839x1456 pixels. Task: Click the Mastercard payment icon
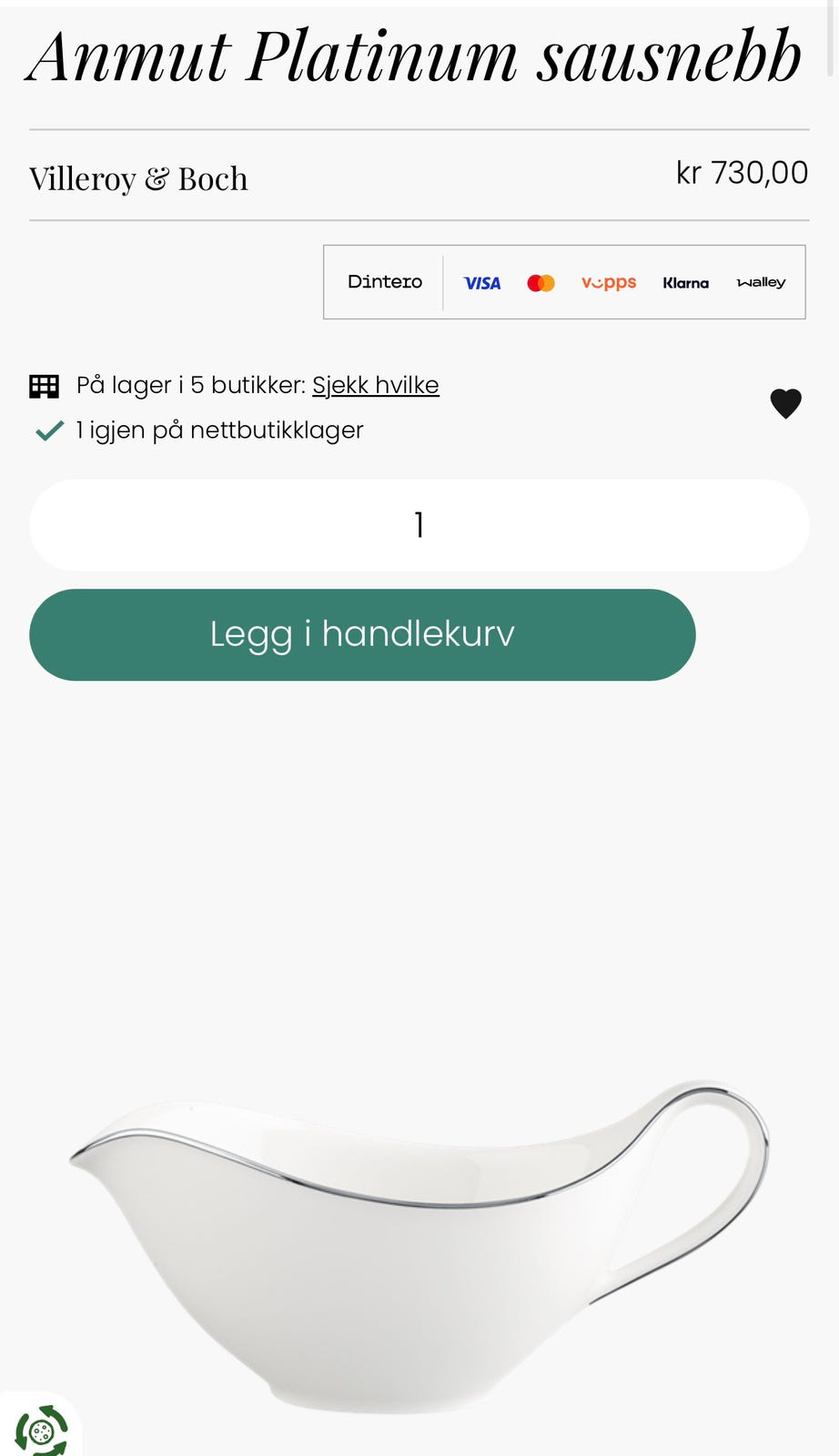click(541, 283)
